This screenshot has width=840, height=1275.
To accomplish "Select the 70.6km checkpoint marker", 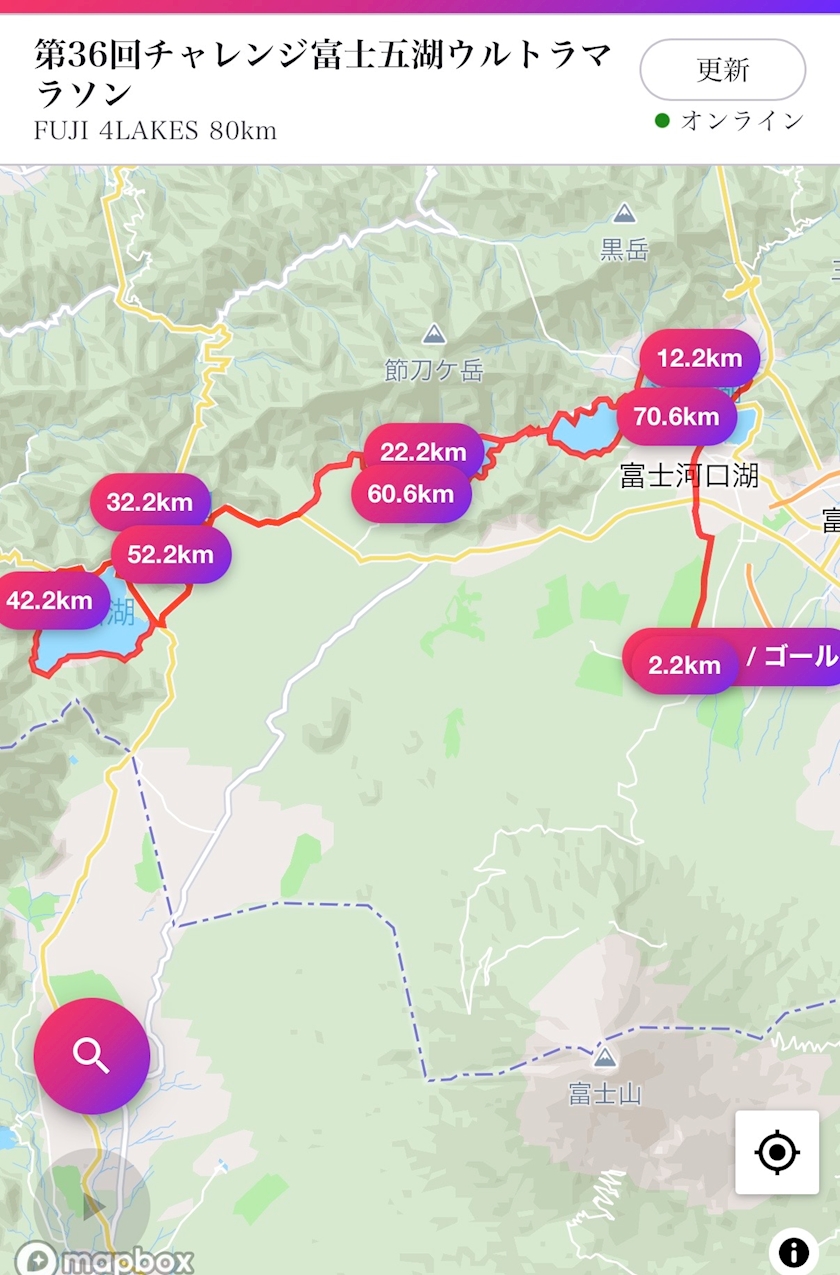I will [x=677, y=416].
